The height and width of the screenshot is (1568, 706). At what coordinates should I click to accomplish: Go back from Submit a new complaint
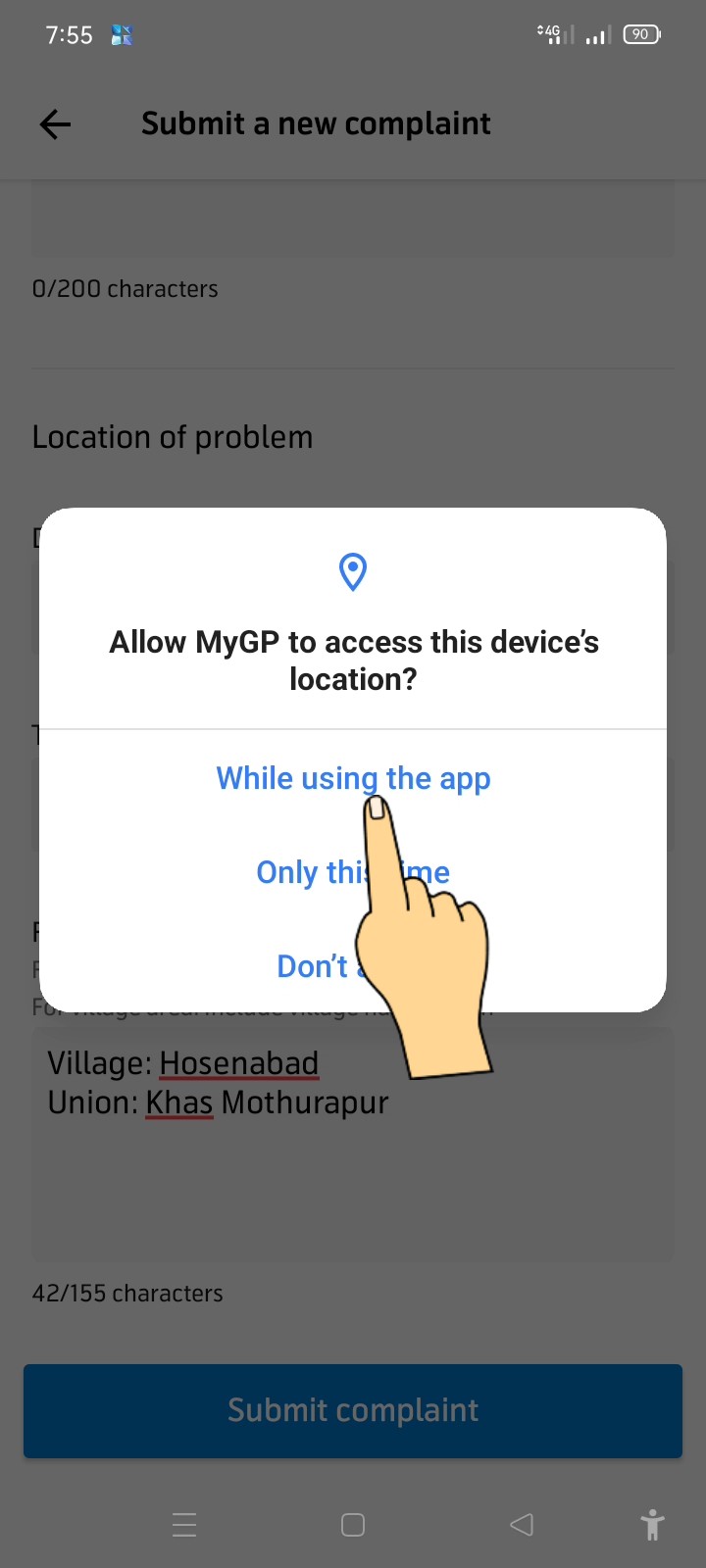click(x=56, y=124)
